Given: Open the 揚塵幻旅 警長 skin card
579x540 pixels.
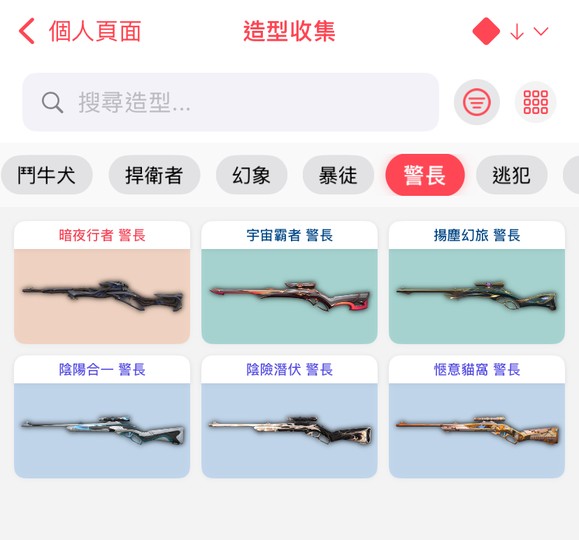Looking at the screenshot, I should click(477, 283).
